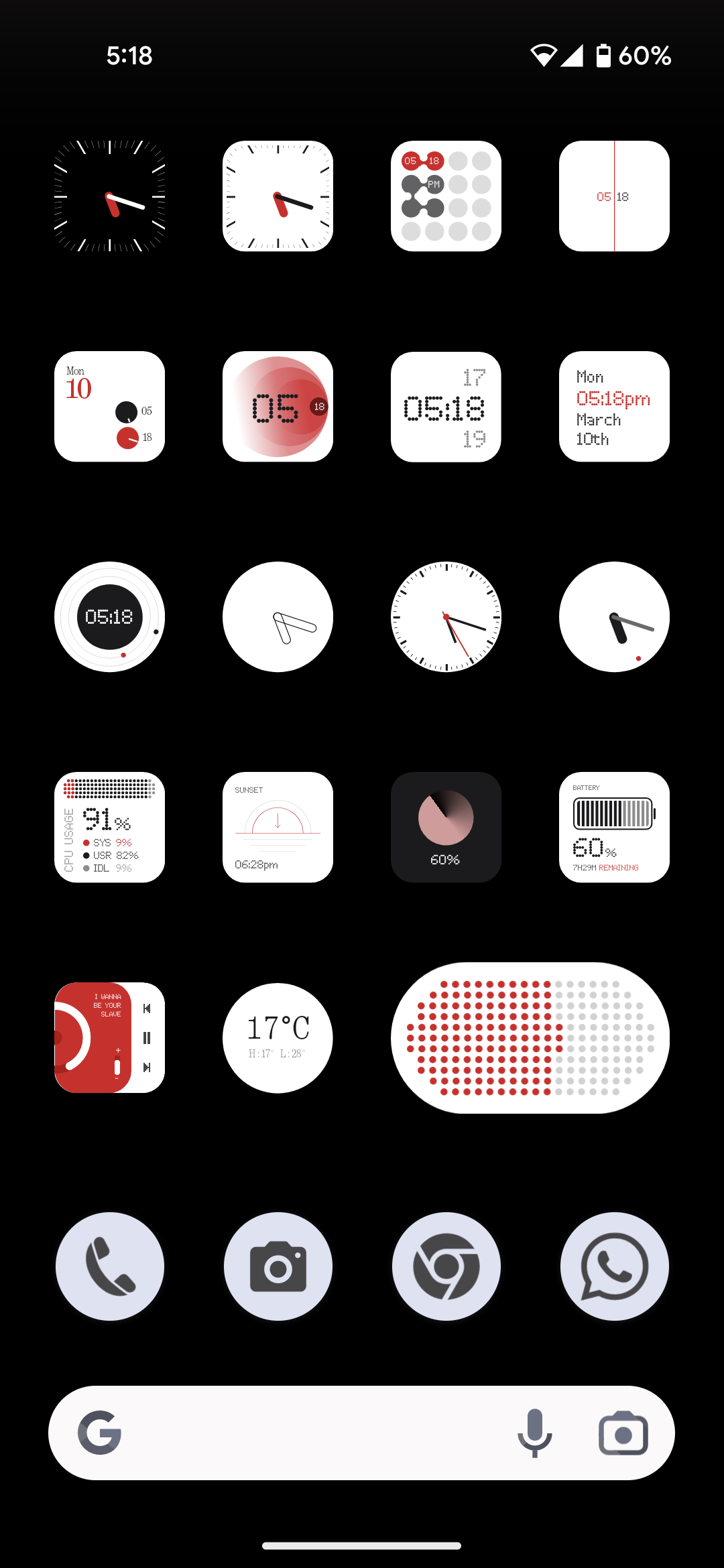Go to previous track in music widget

click(x=147, y=1008)
